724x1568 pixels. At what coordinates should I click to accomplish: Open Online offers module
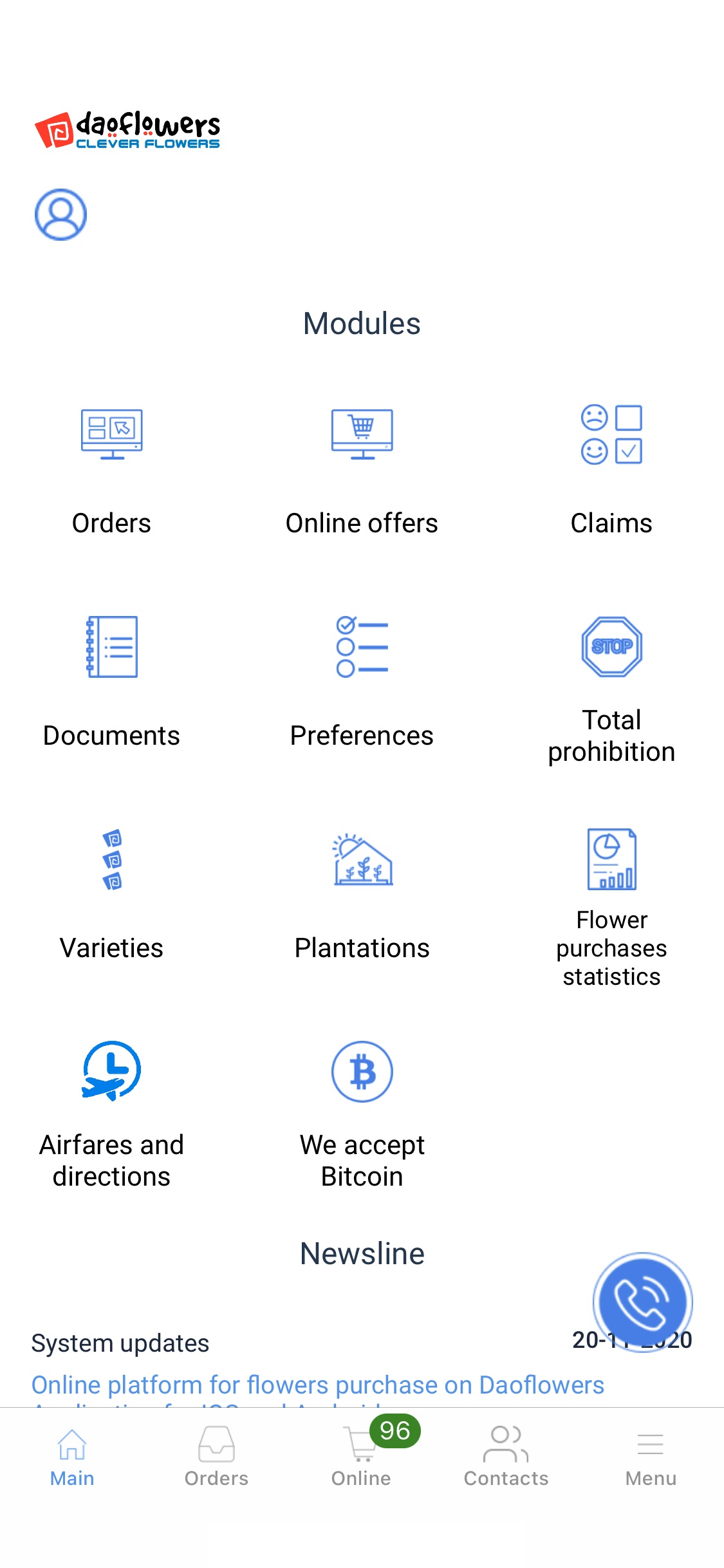pos(362,470)
